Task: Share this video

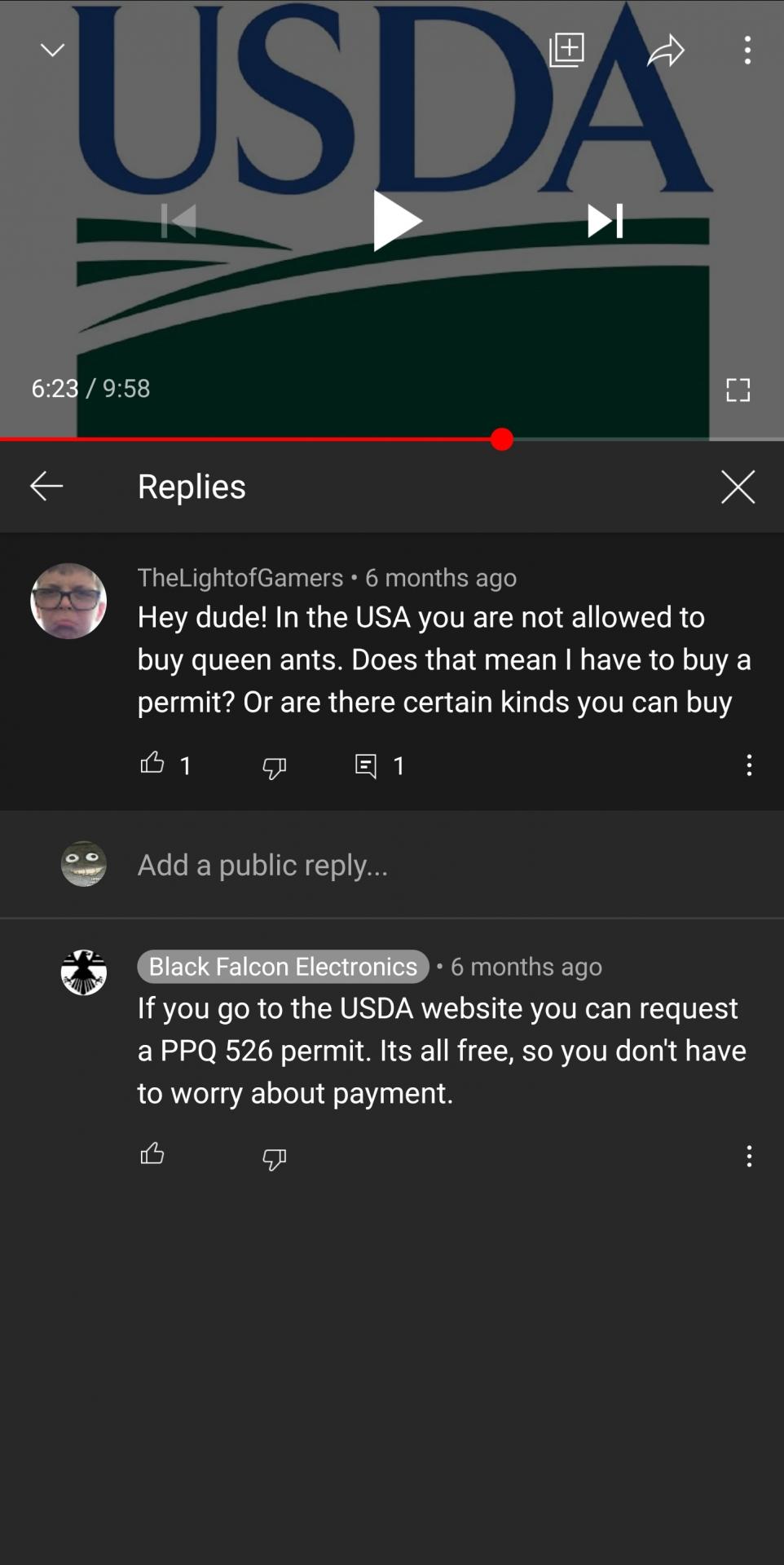Action: 665,51
